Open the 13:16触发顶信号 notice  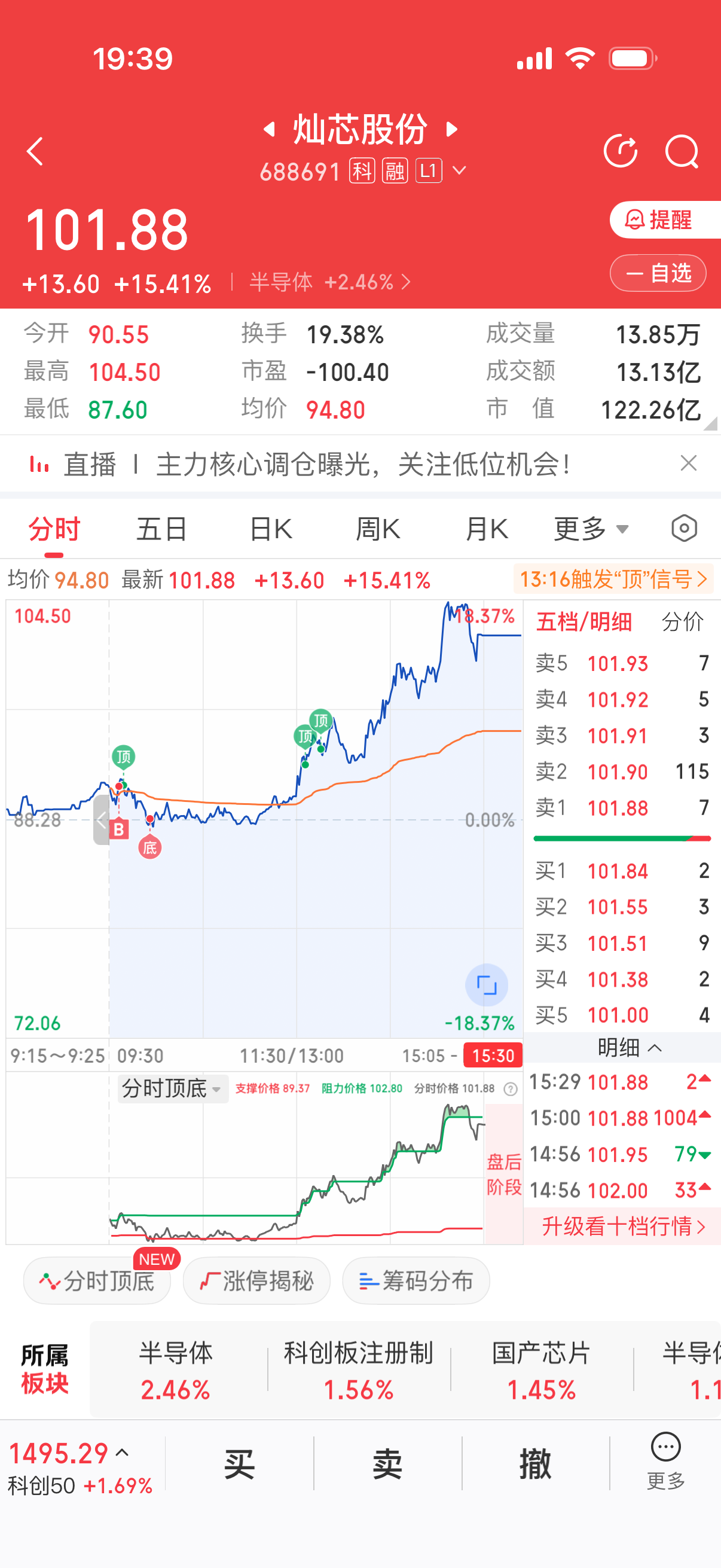point(613,579)
